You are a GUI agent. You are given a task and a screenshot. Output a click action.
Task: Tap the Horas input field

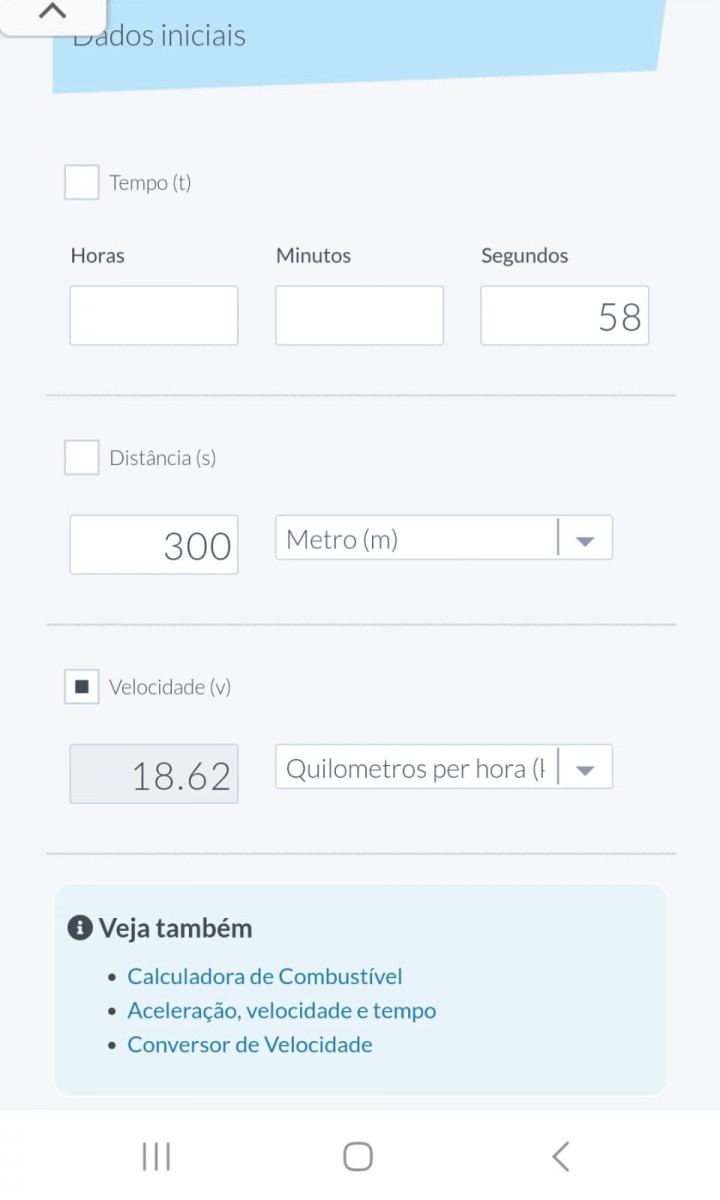tap(154, 316)
